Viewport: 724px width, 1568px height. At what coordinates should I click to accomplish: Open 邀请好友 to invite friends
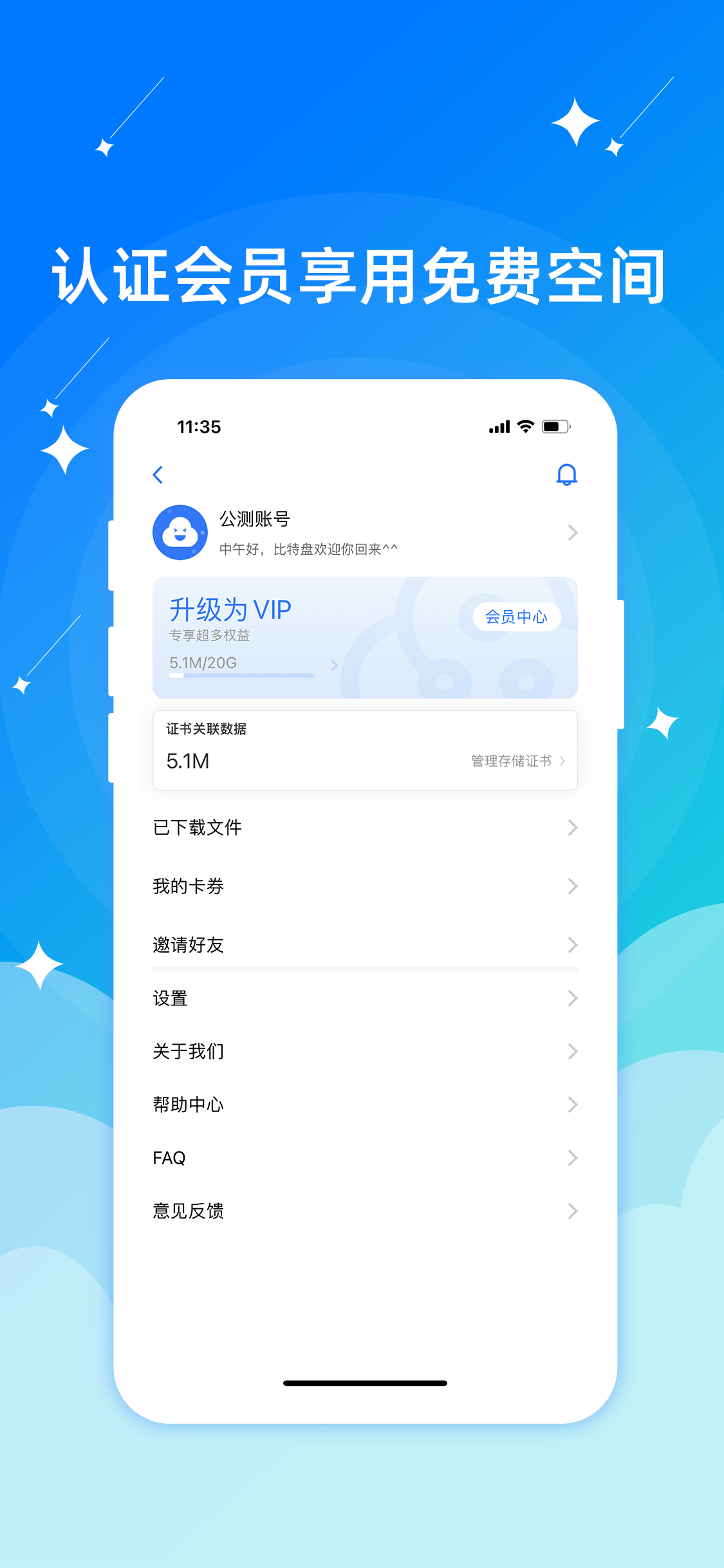[x=189, y=945]
